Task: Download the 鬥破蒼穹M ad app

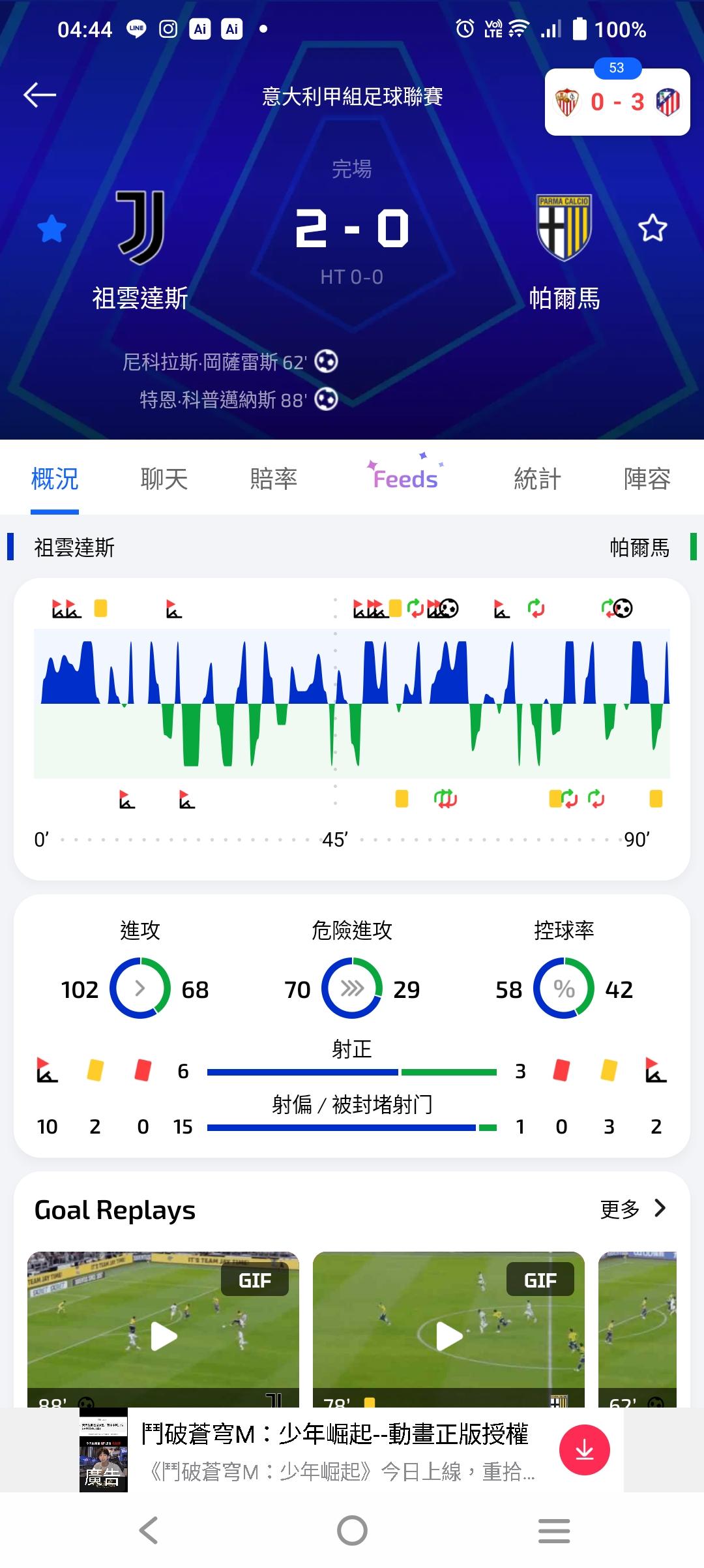Action: [x=585, y=1450]
